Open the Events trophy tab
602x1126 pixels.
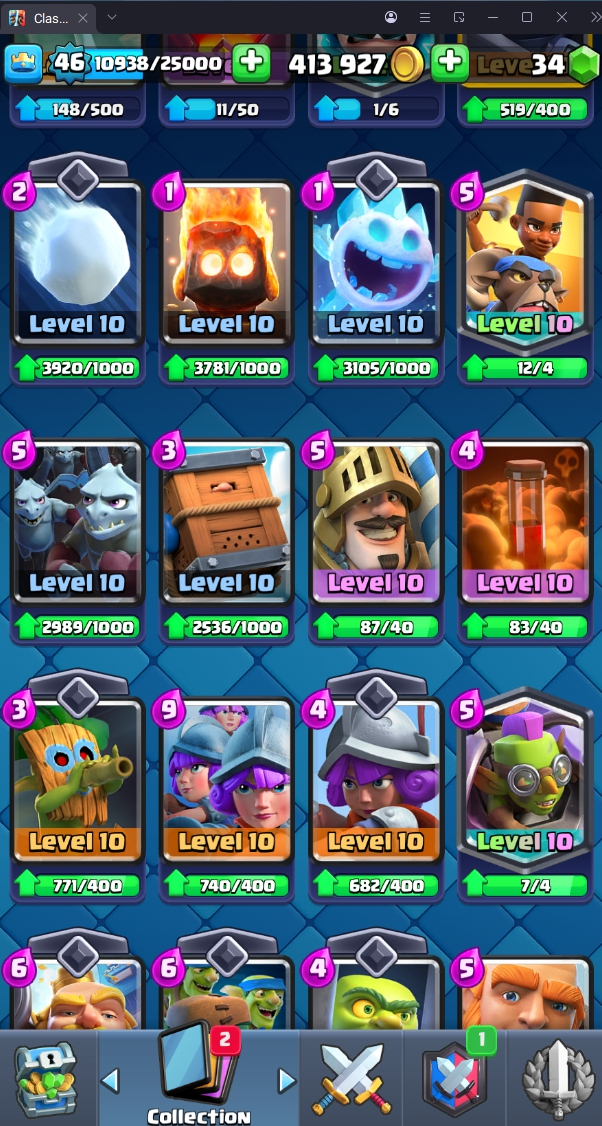[557, 1078]
